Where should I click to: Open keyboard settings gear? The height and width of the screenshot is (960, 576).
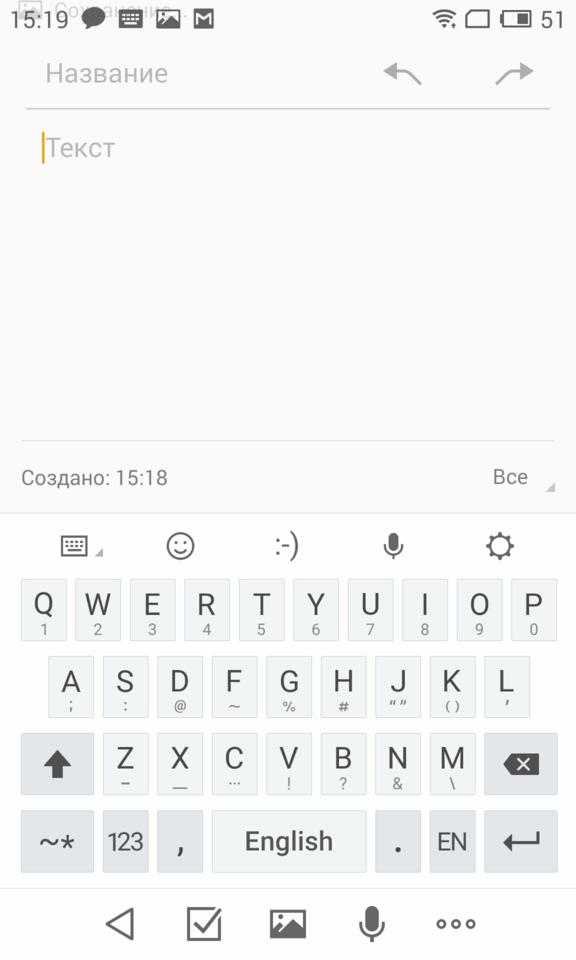(499, 546)
